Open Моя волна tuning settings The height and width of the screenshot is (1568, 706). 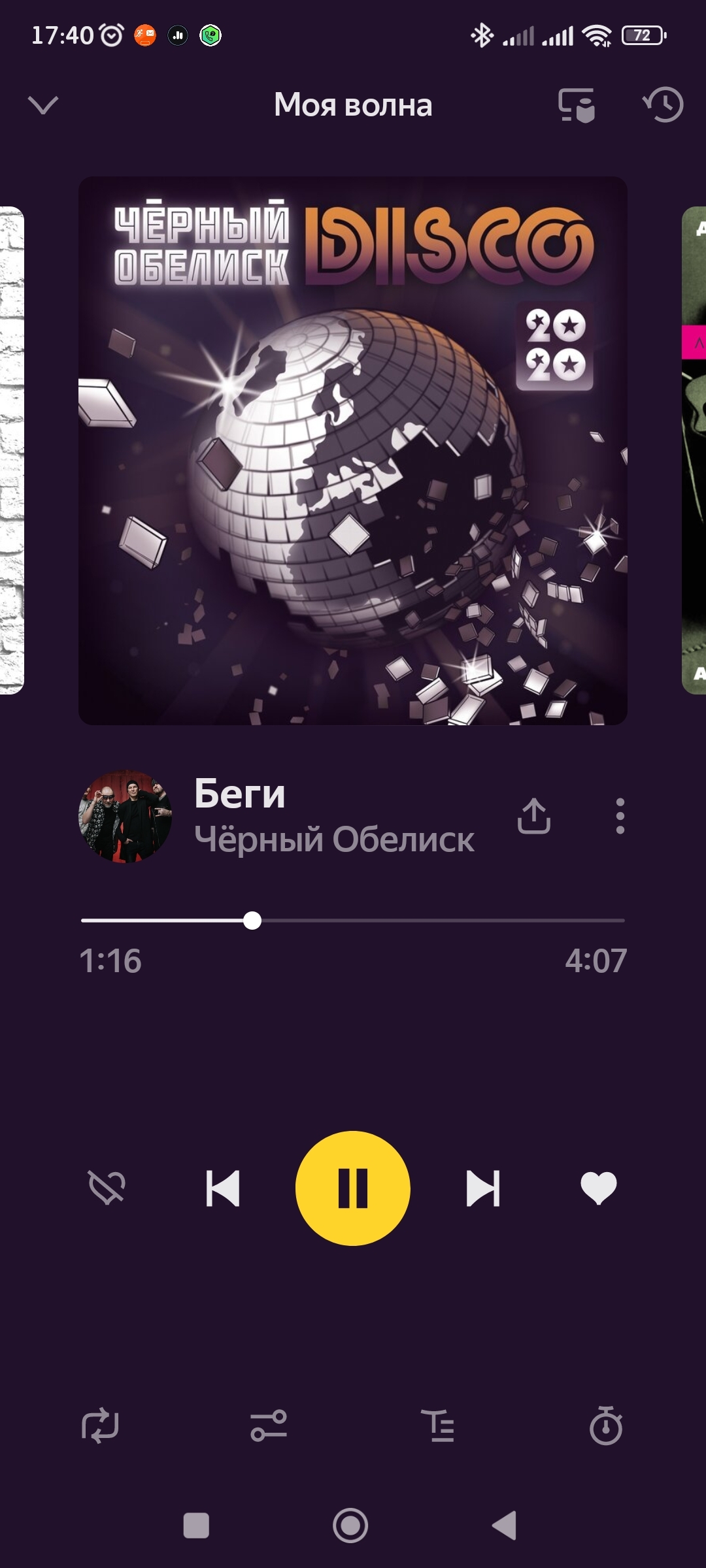pos(269,1426)
